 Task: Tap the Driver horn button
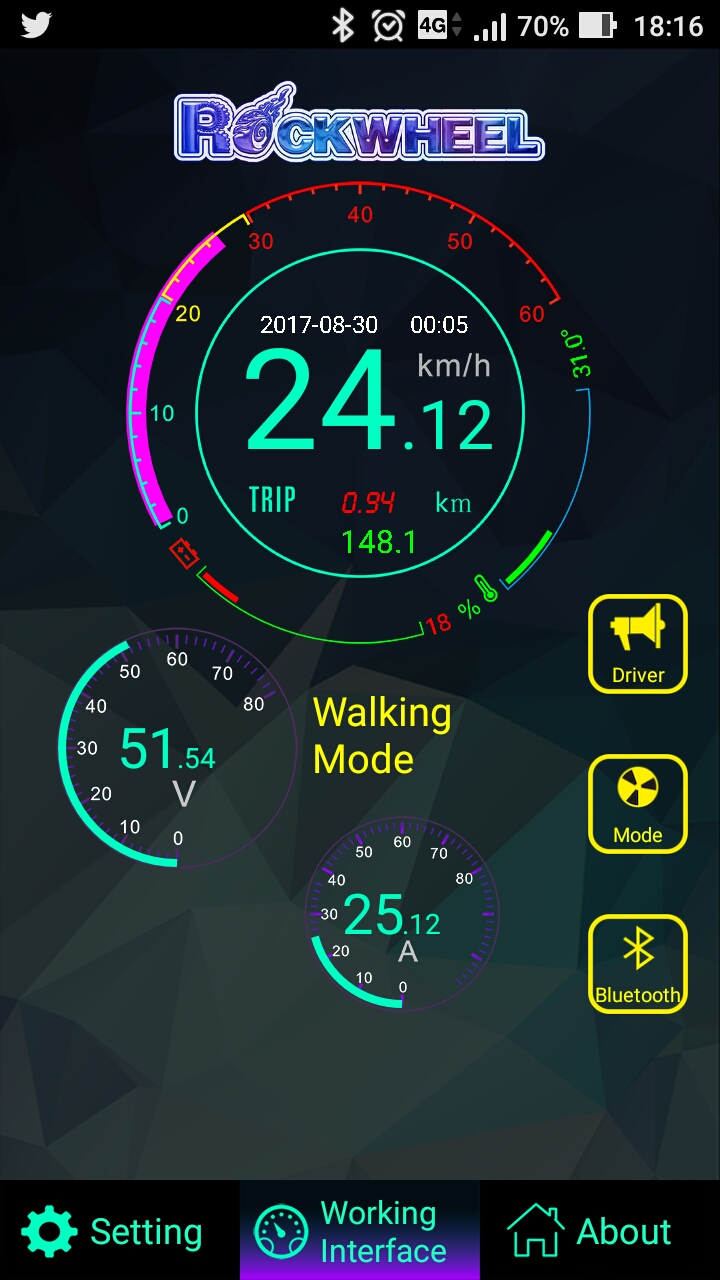click(x=638, y=644)
